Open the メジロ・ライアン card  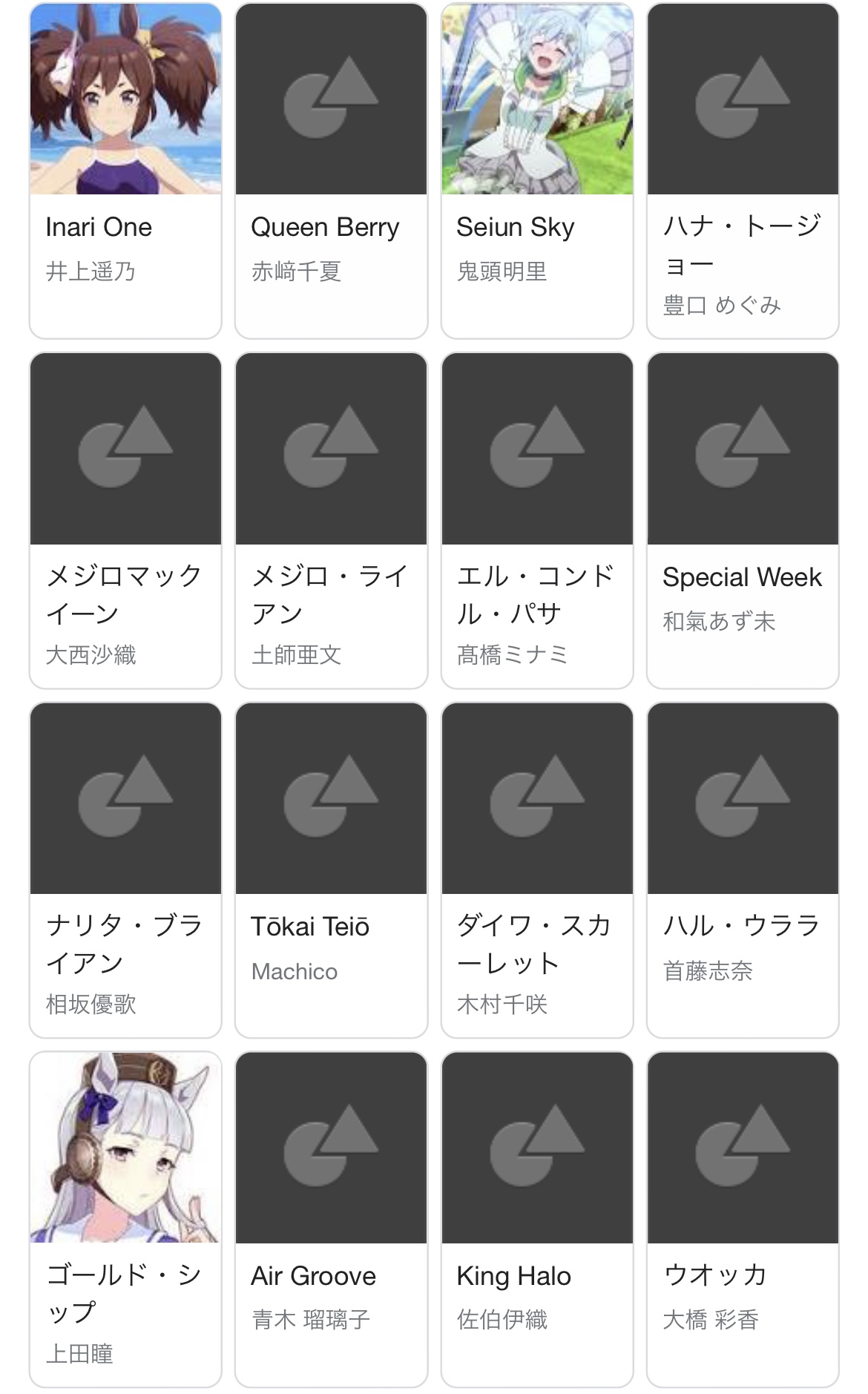click(x=331, y=520)
